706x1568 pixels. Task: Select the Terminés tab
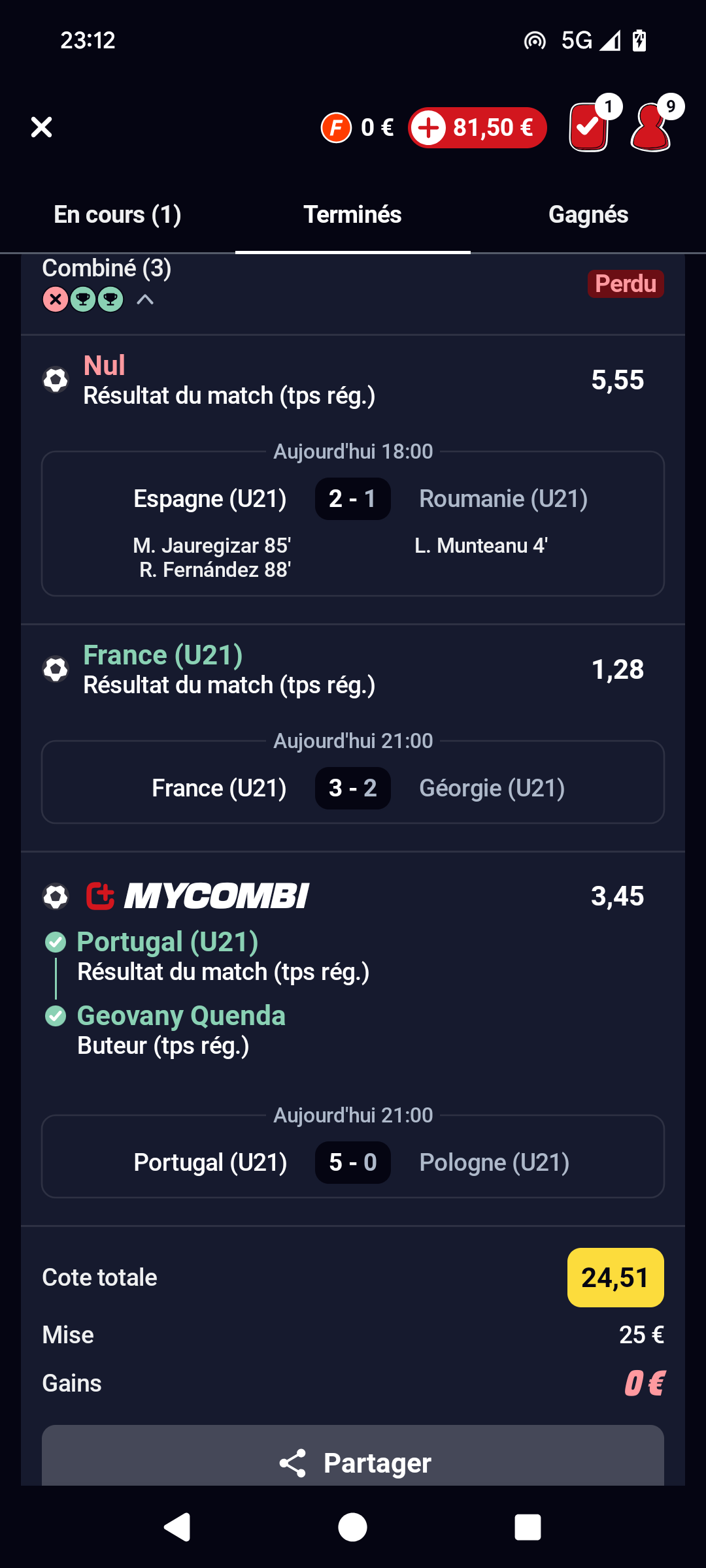[353, 215]
